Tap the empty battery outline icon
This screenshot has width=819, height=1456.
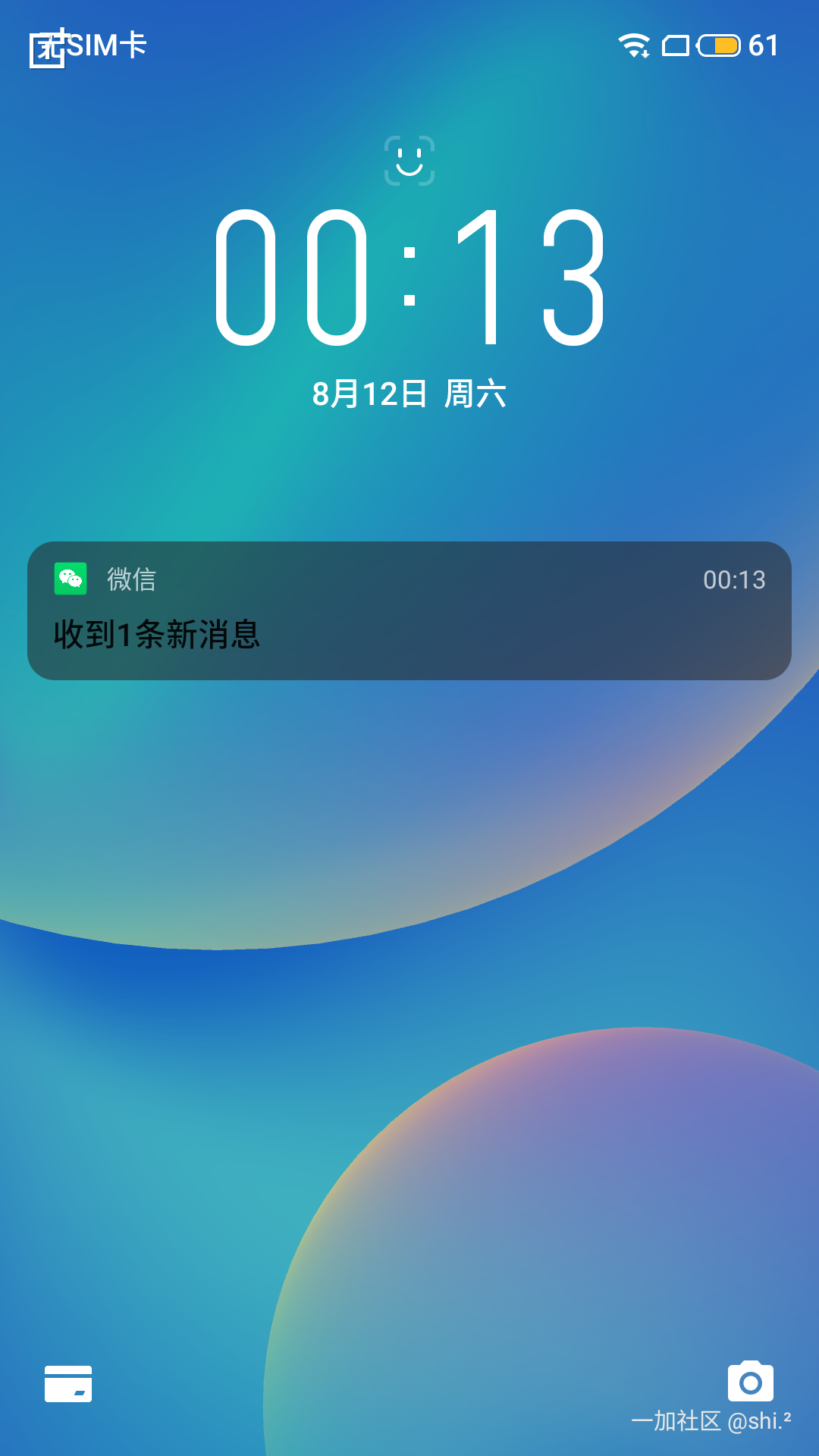tap(676, 45)
